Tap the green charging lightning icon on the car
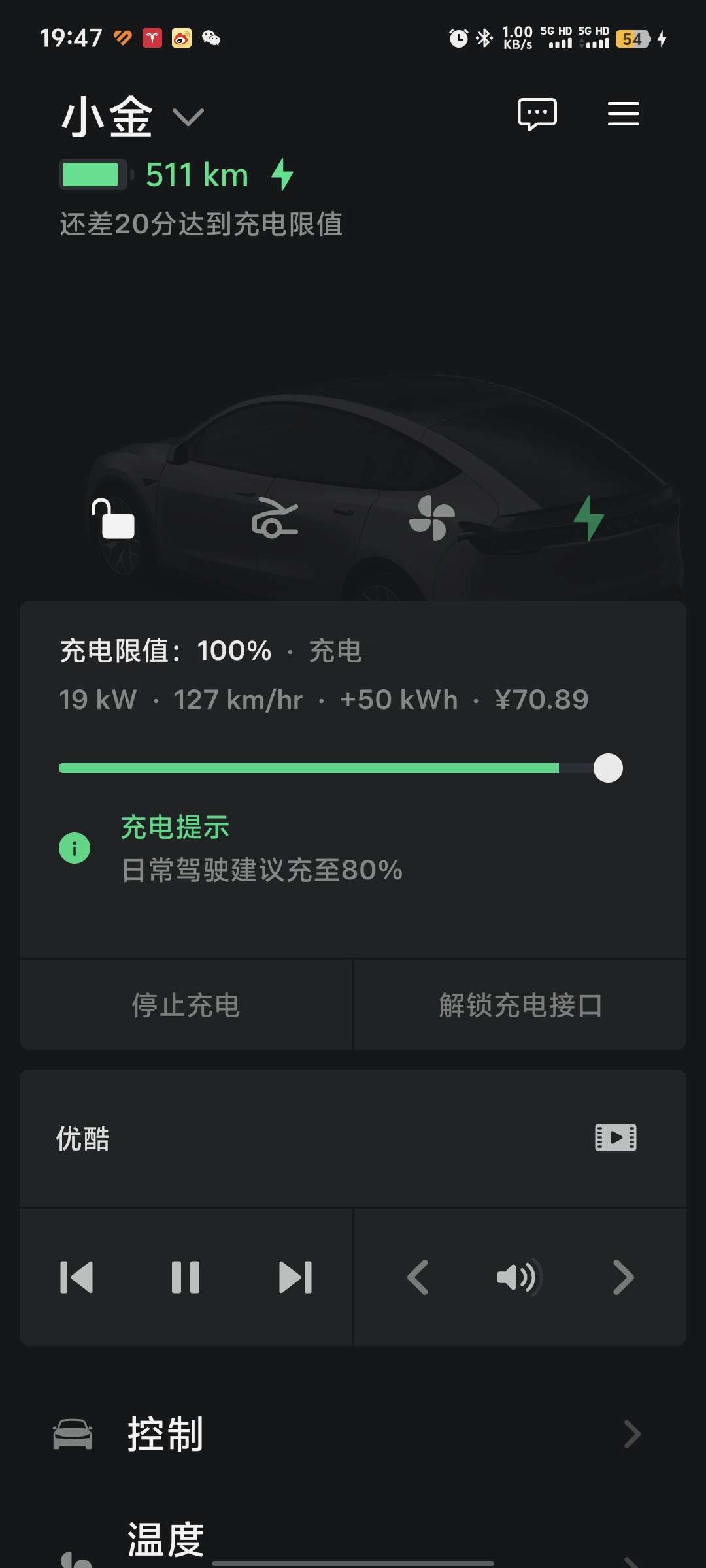This screenshot has height=1568, width=706. pos(588,519)
